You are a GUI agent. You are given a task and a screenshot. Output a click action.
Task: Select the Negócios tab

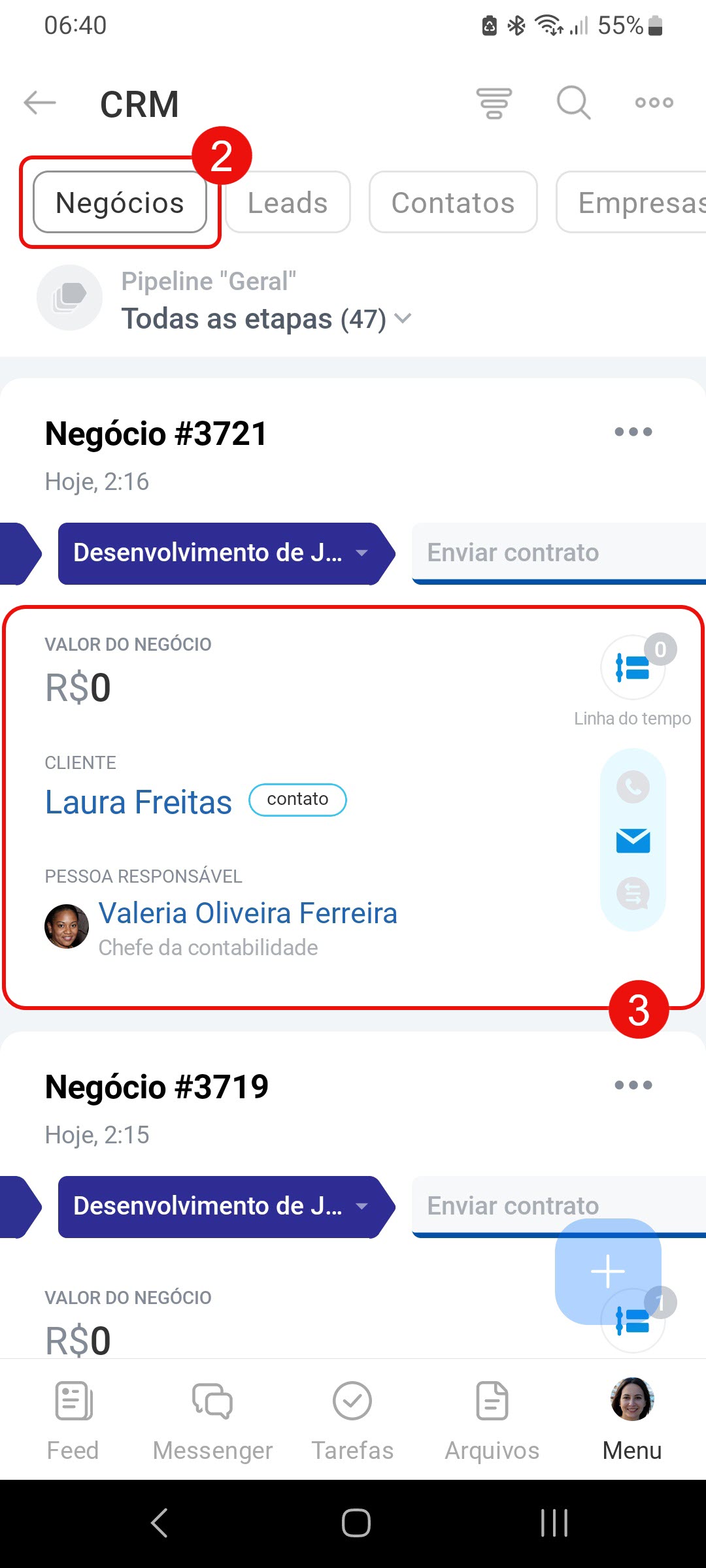(120, 203)
